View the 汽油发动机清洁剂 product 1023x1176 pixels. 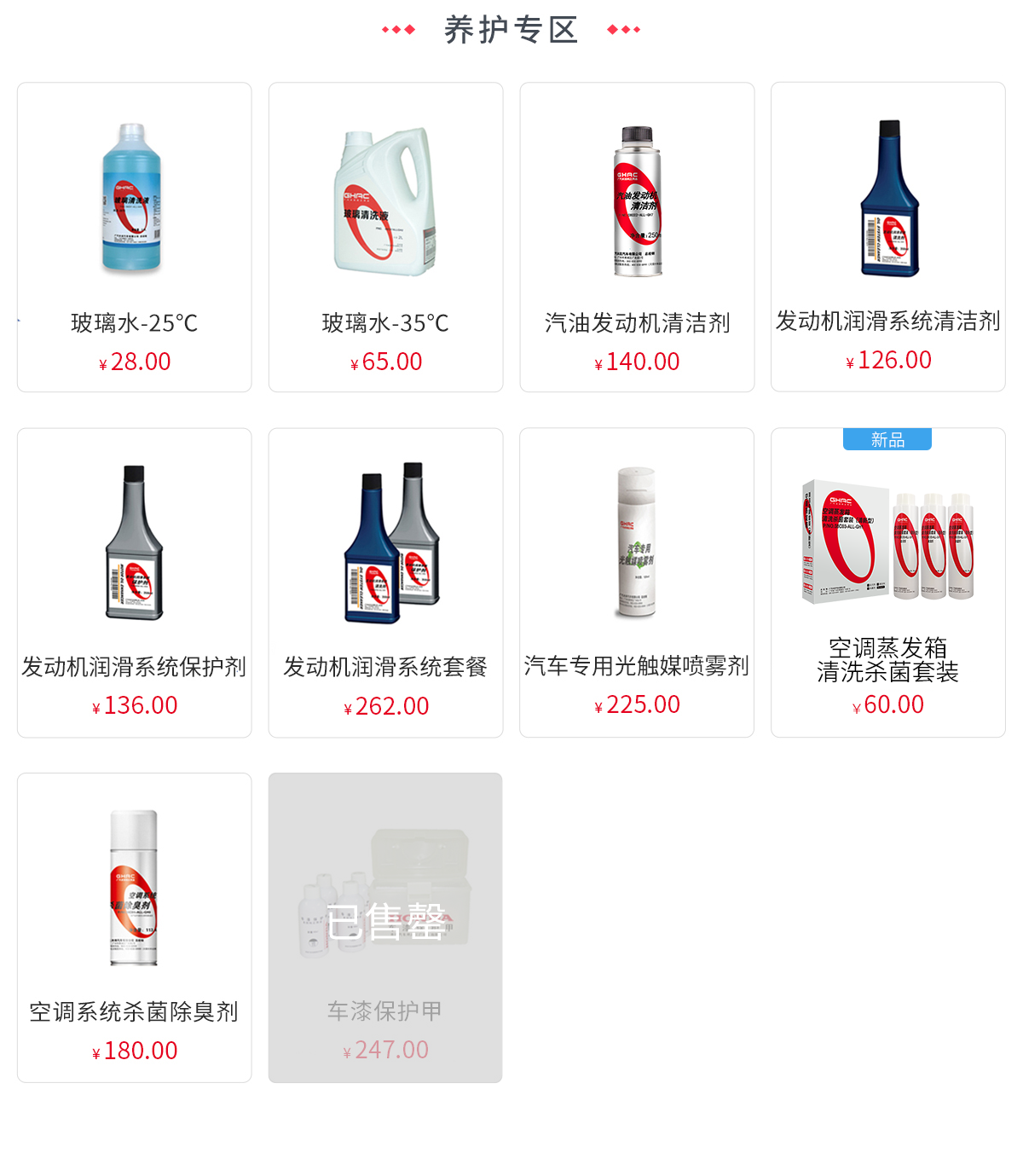(x=637, y=237)
